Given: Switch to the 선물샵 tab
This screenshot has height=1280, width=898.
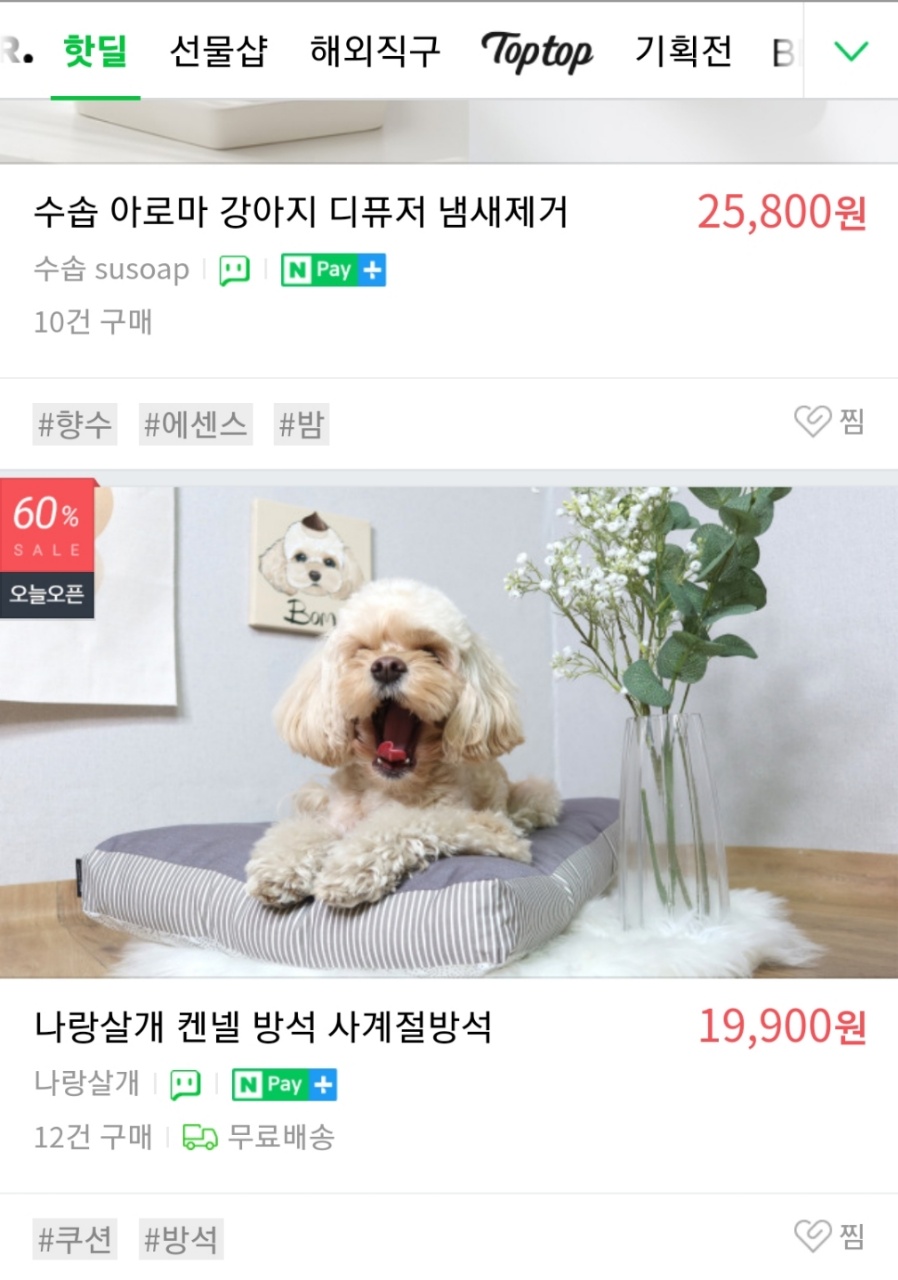Looking at the screenshot, I should pyautogui.click(x=218, y=51).
